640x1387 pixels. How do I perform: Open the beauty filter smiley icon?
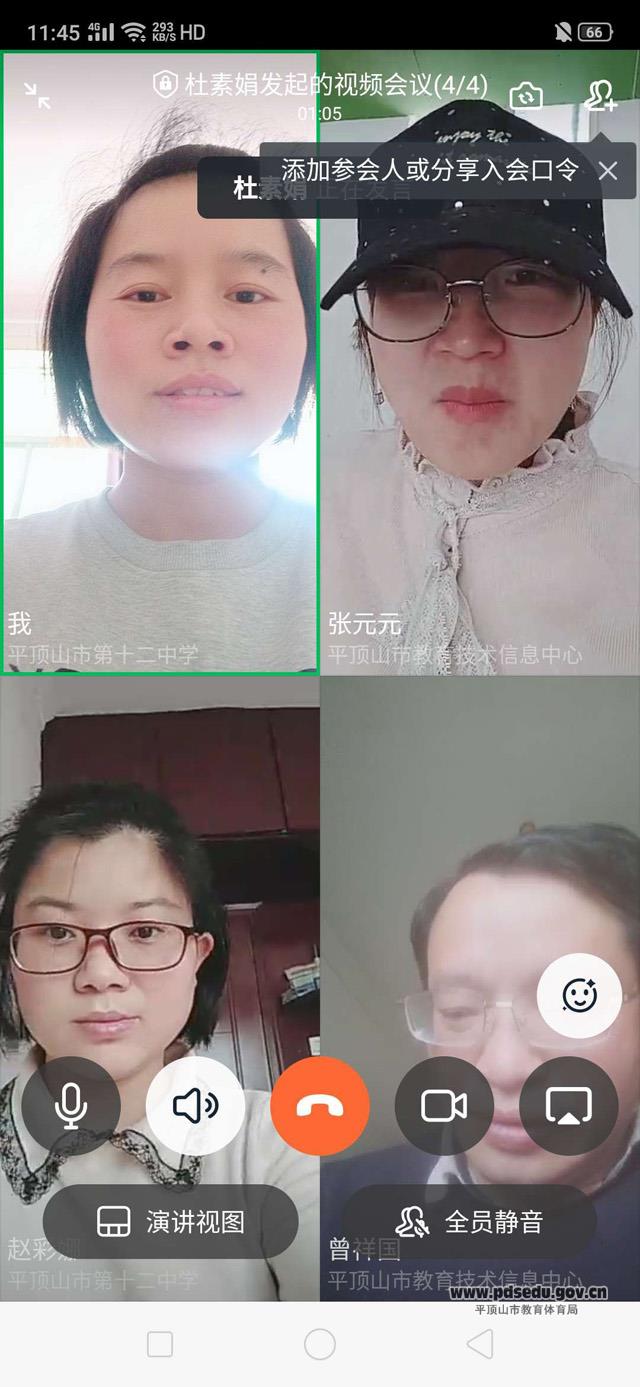coord(579,994)
